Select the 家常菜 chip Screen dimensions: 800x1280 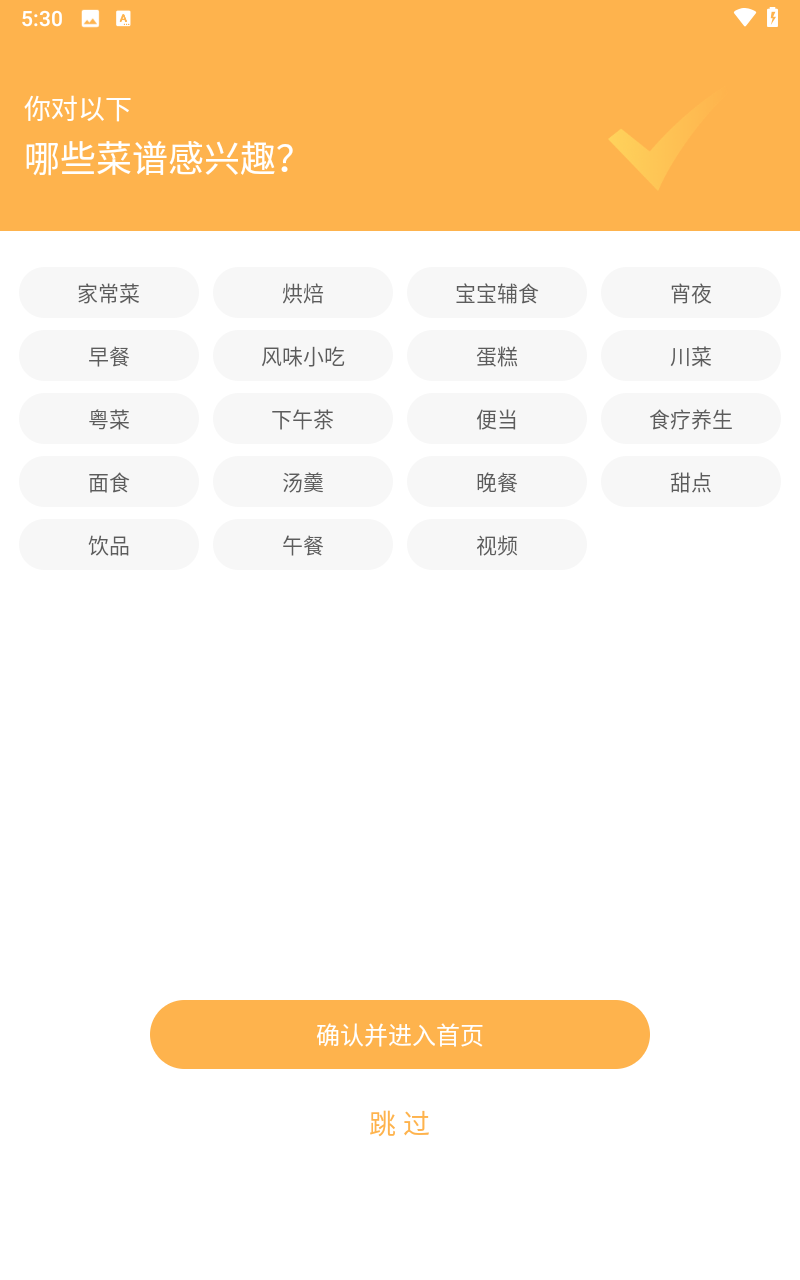(109, 293)
